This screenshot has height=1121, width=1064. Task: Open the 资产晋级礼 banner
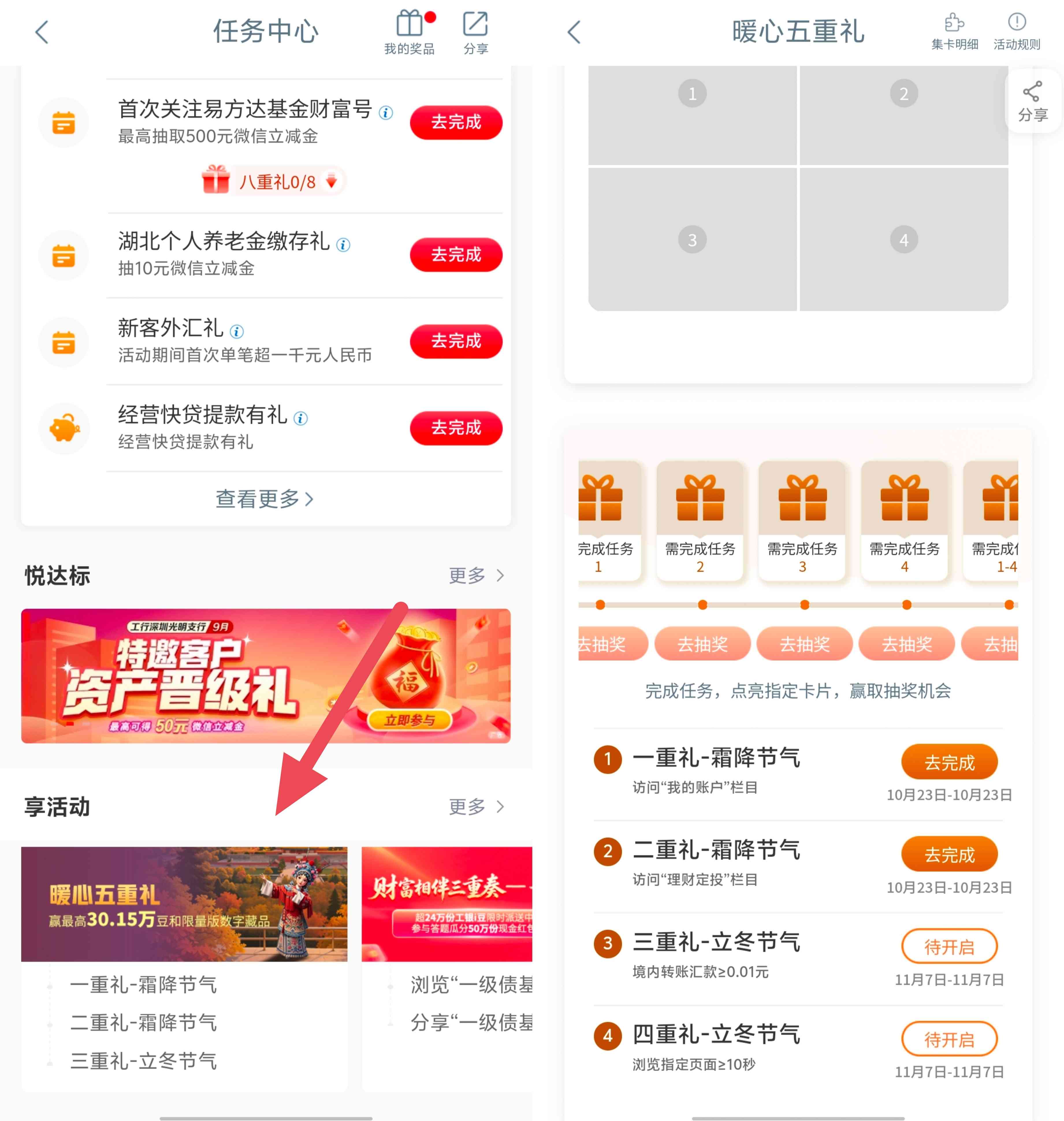click(265, 676)
